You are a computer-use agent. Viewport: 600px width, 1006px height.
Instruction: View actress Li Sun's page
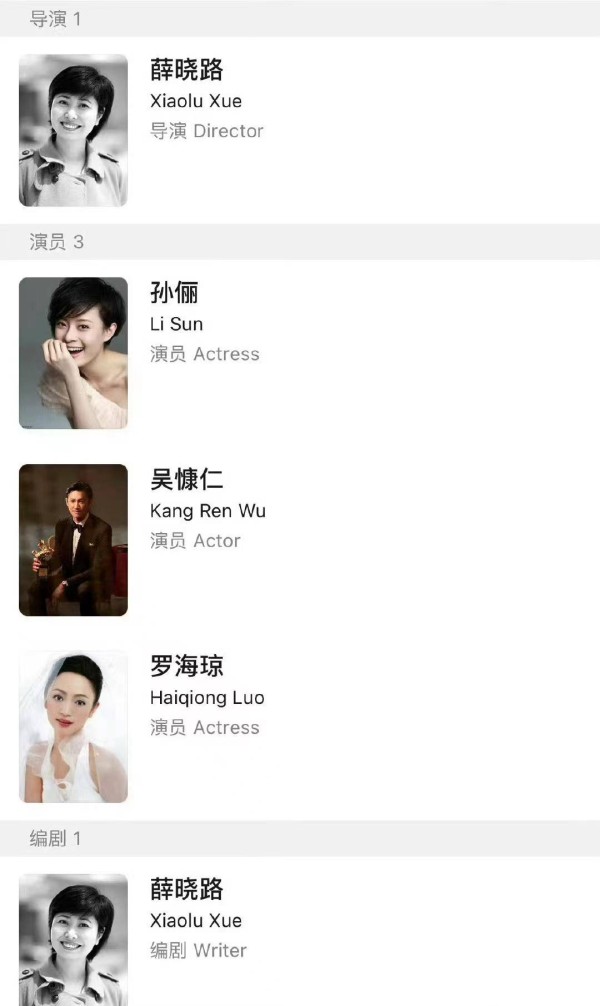177,323
